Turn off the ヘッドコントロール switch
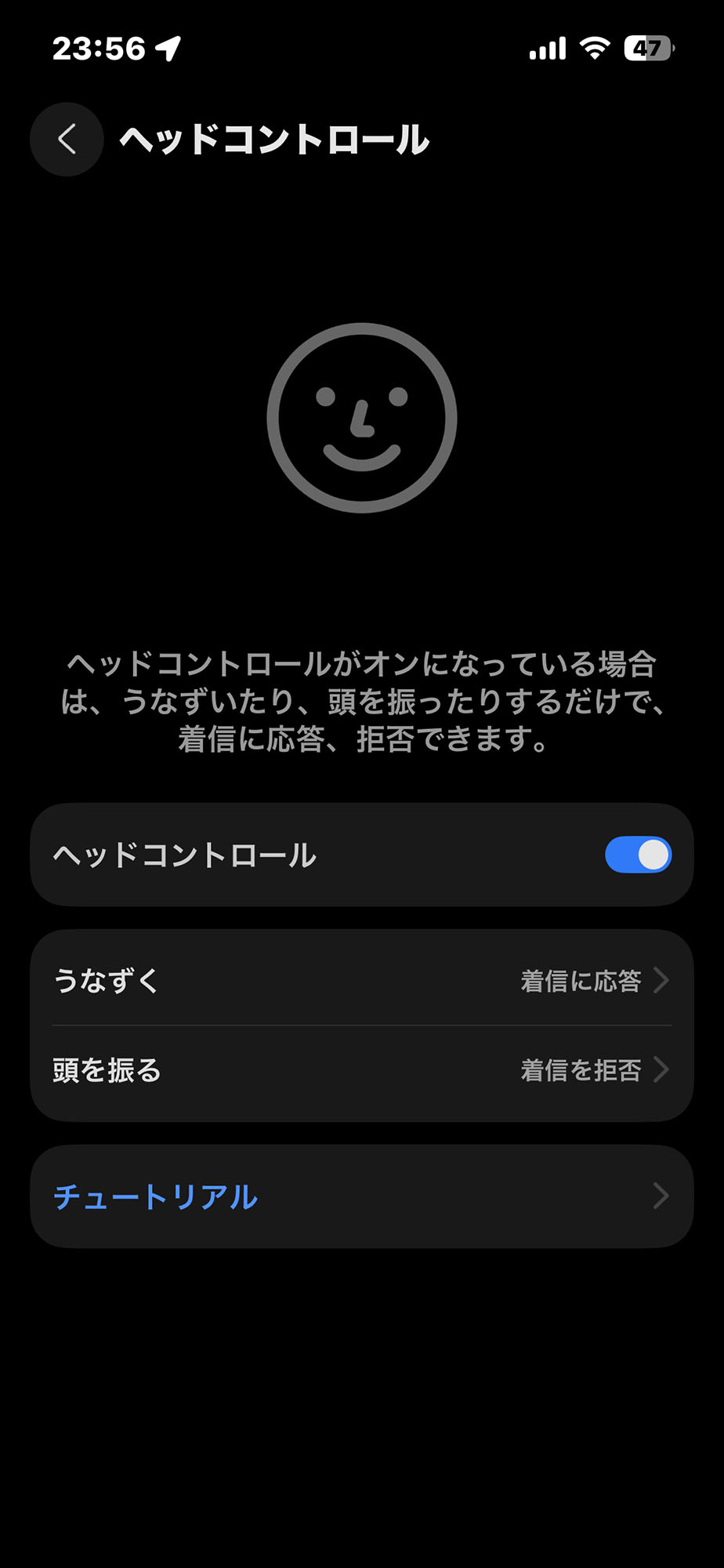This screenshot has height=1568, width=724. pos(637,855)
